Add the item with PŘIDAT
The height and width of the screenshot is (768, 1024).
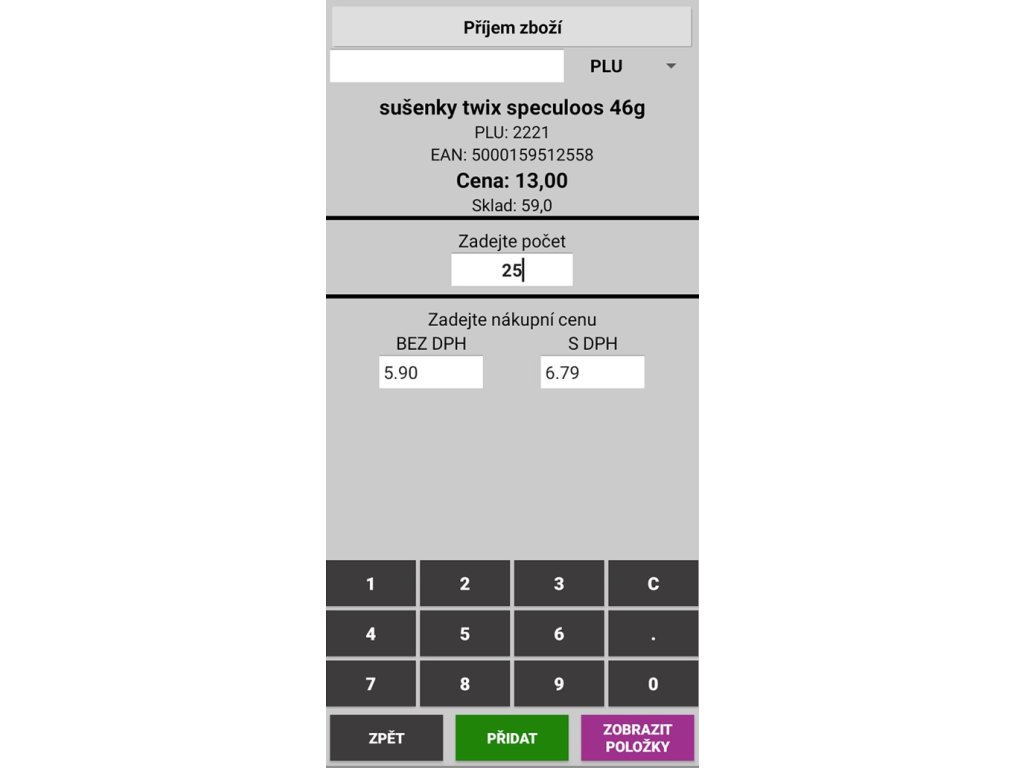[x=512, y=738]
